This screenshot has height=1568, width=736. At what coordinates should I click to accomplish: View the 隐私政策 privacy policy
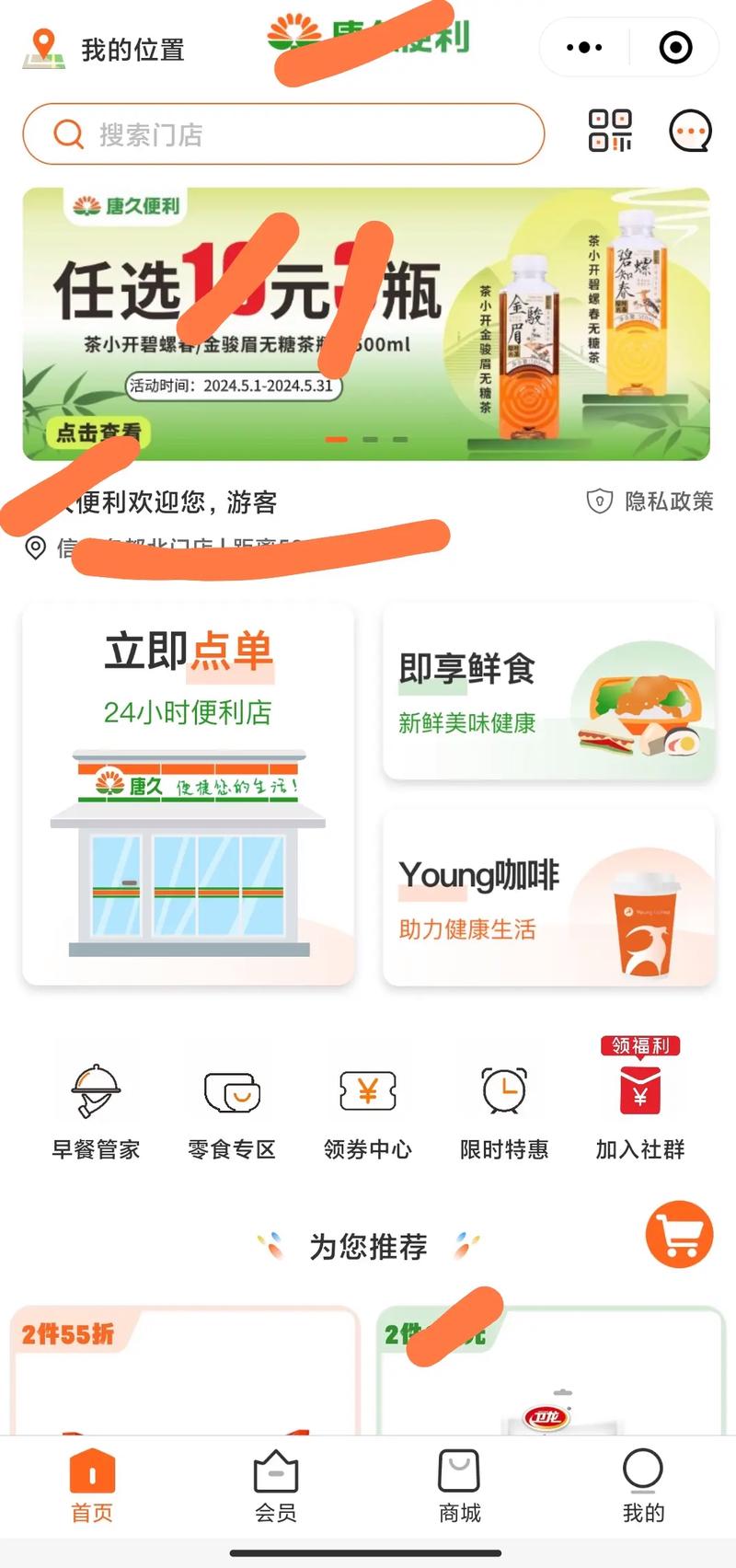point(650,502)
